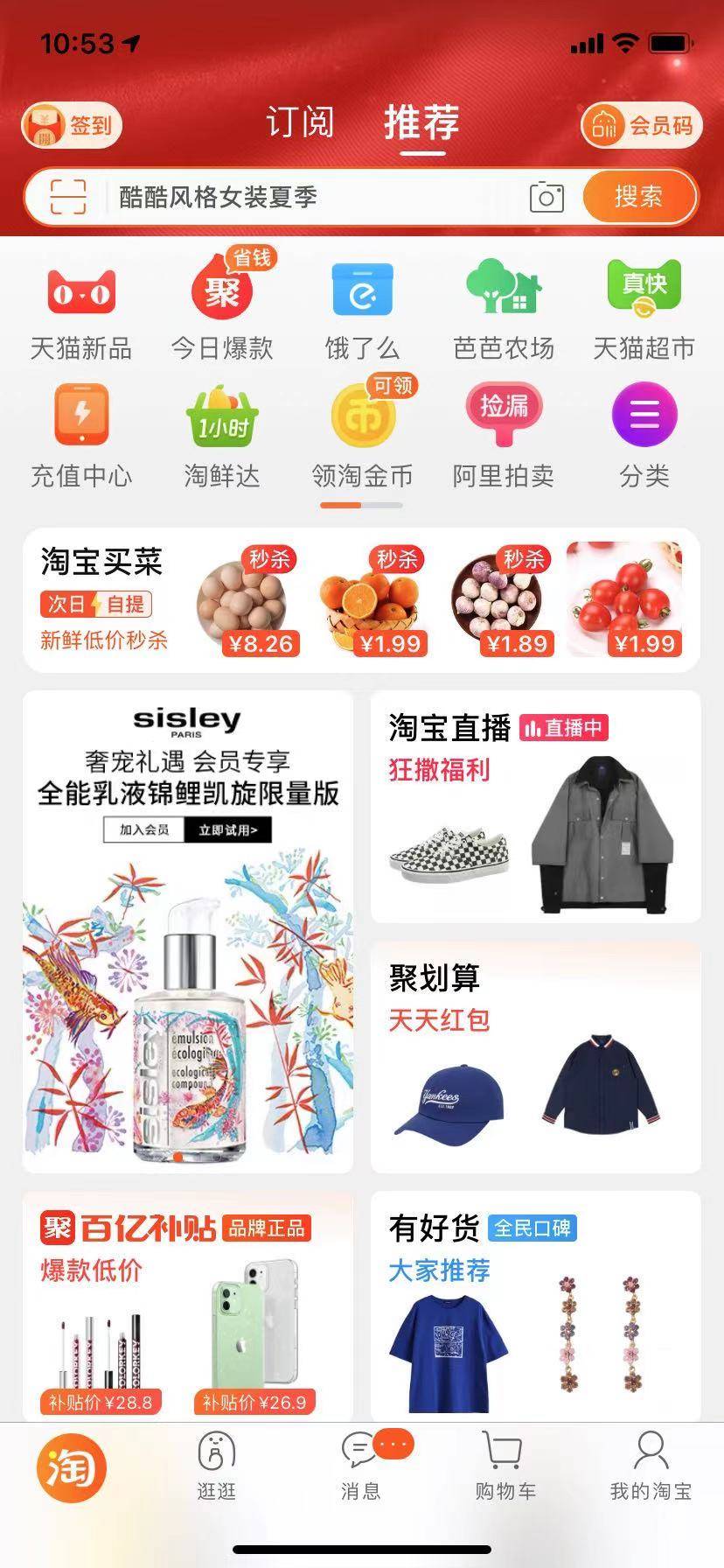Open the Sisley member offer banner
The height and width of the screenshot is (1568, 724).
[187, 932]
